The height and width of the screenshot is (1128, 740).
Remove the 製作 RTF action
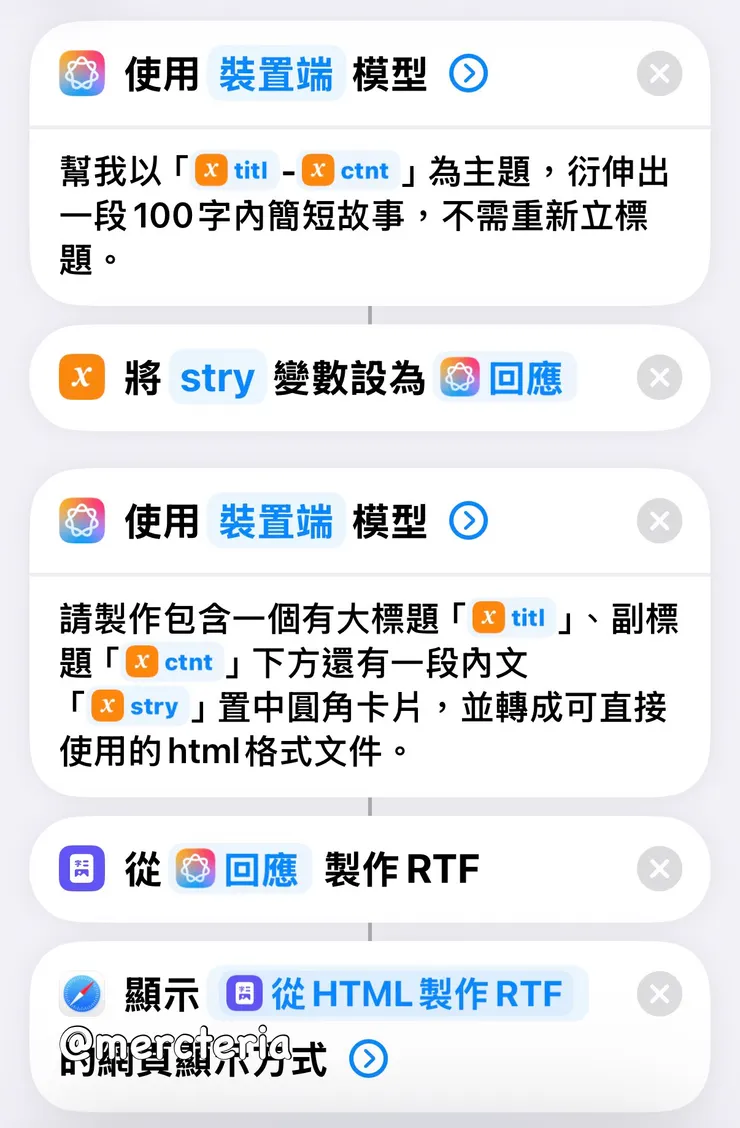click(x=659, y=869)
